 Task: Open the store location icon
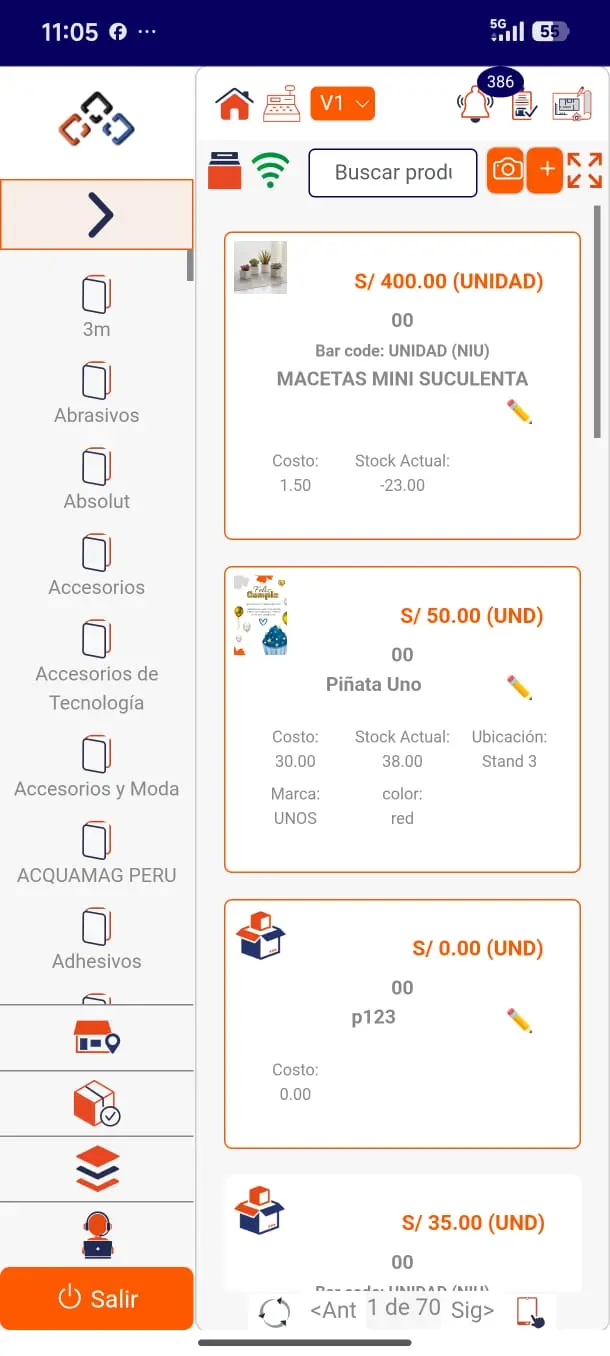(97, 1038)
